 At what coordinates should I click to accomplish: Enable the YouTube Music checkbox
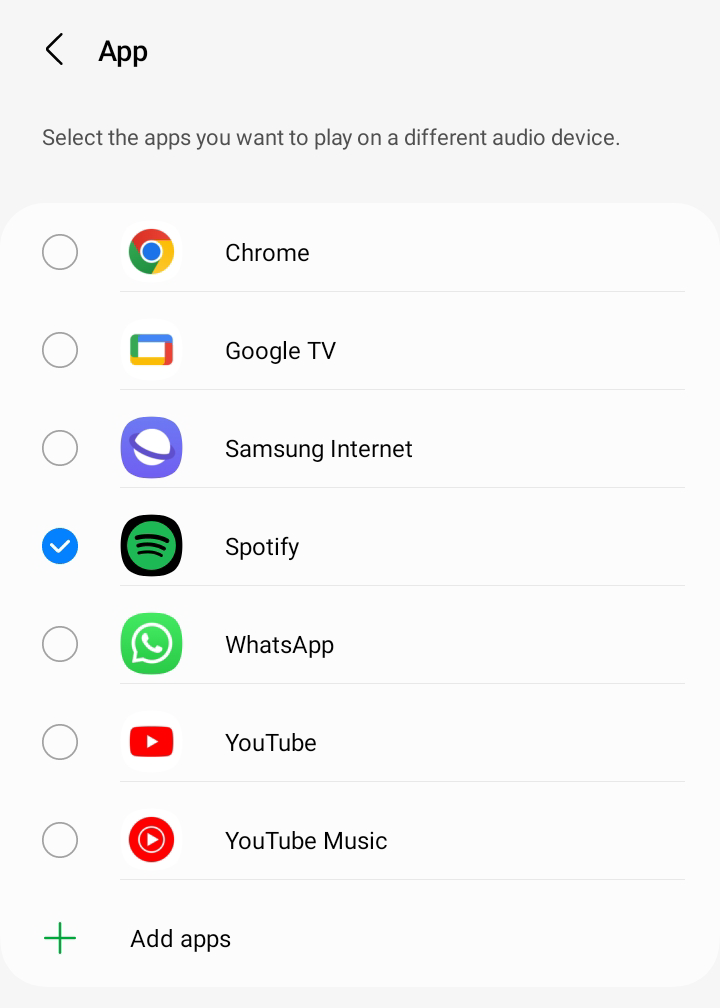coord(60,840)
